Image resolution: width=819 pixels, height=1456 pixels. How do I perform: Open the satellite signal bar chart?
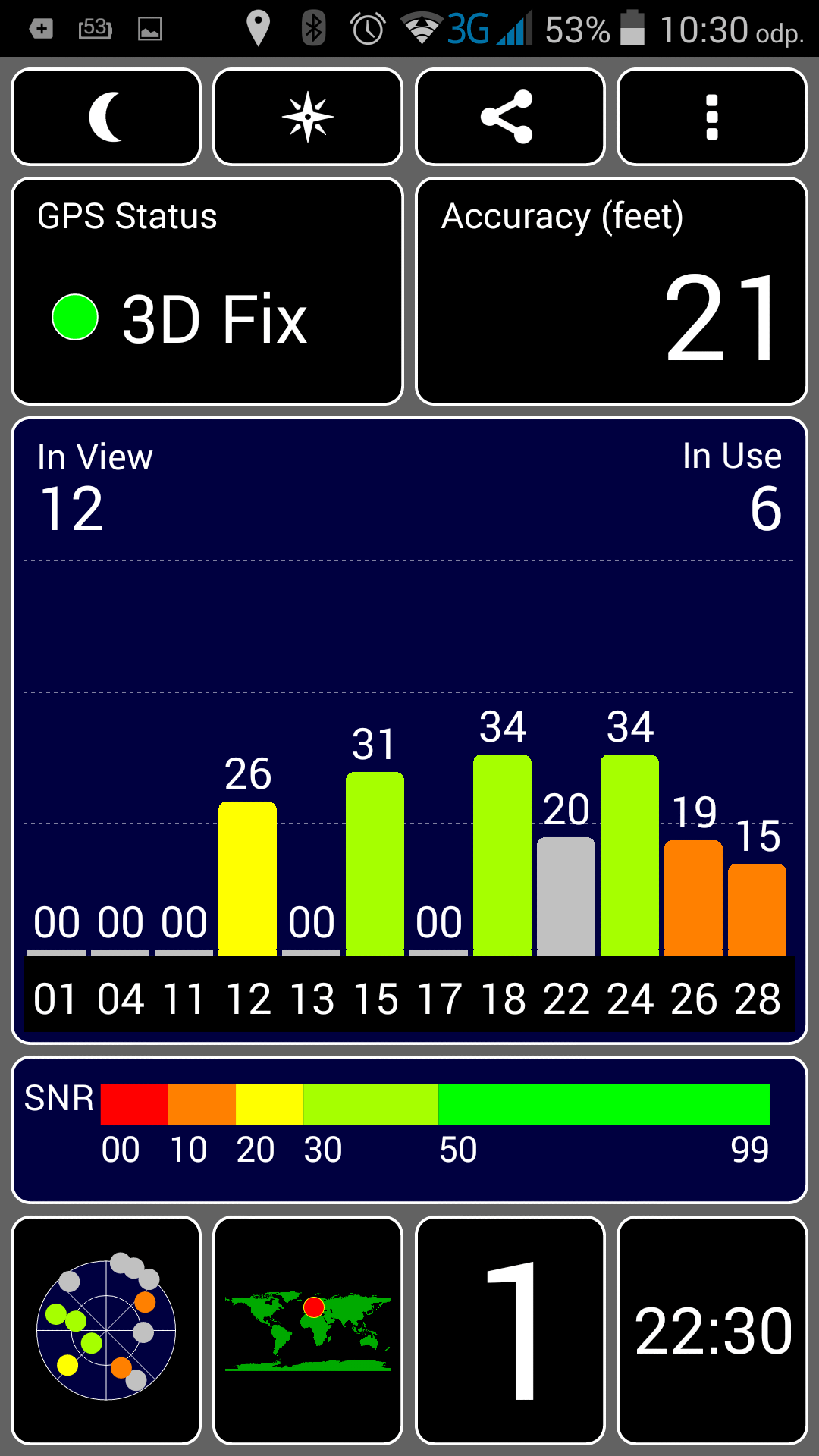coord(409,731)
